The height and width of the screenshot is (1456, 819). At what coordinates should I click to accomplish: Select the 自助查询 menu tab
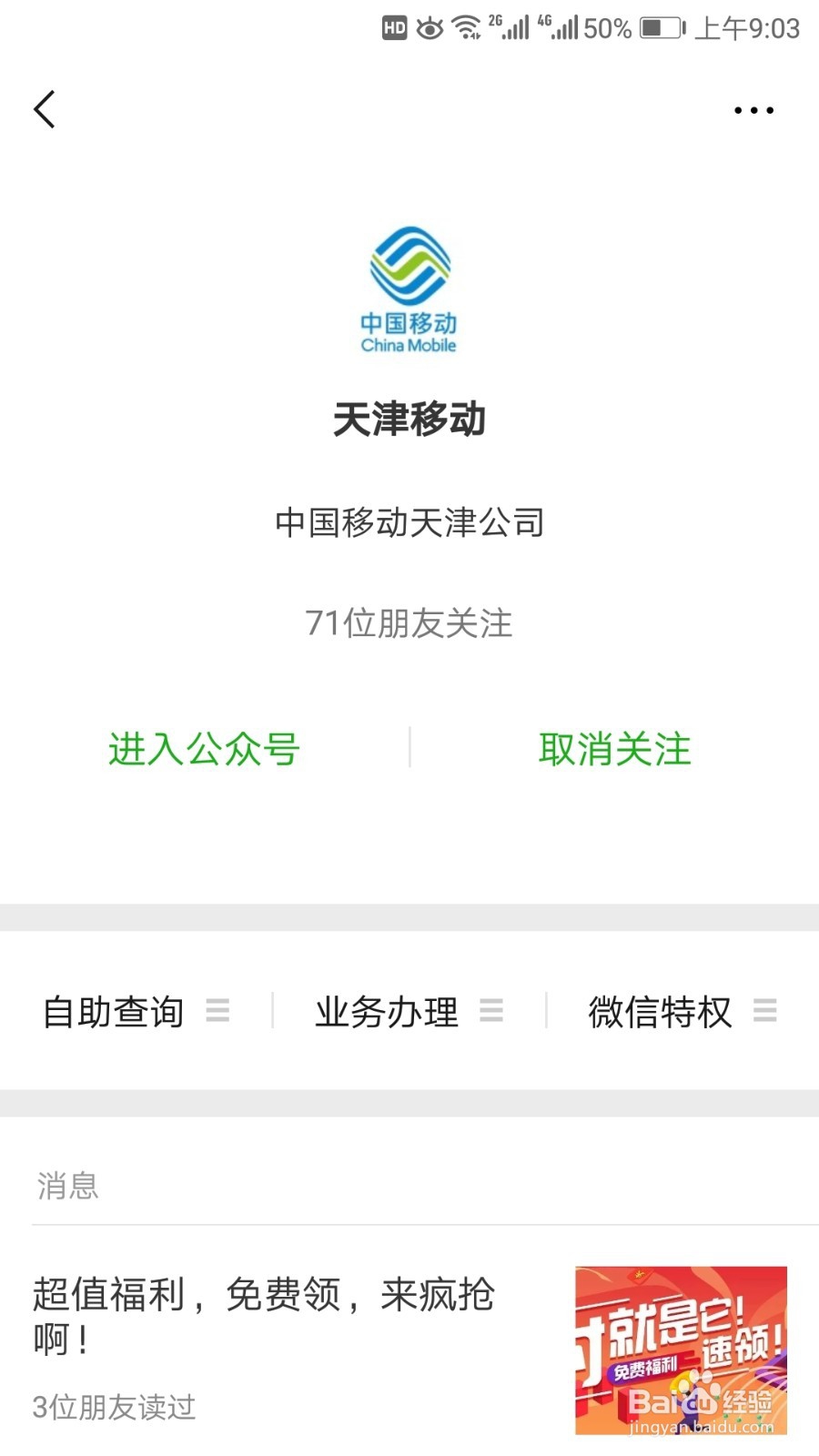tap(113, 1011)
